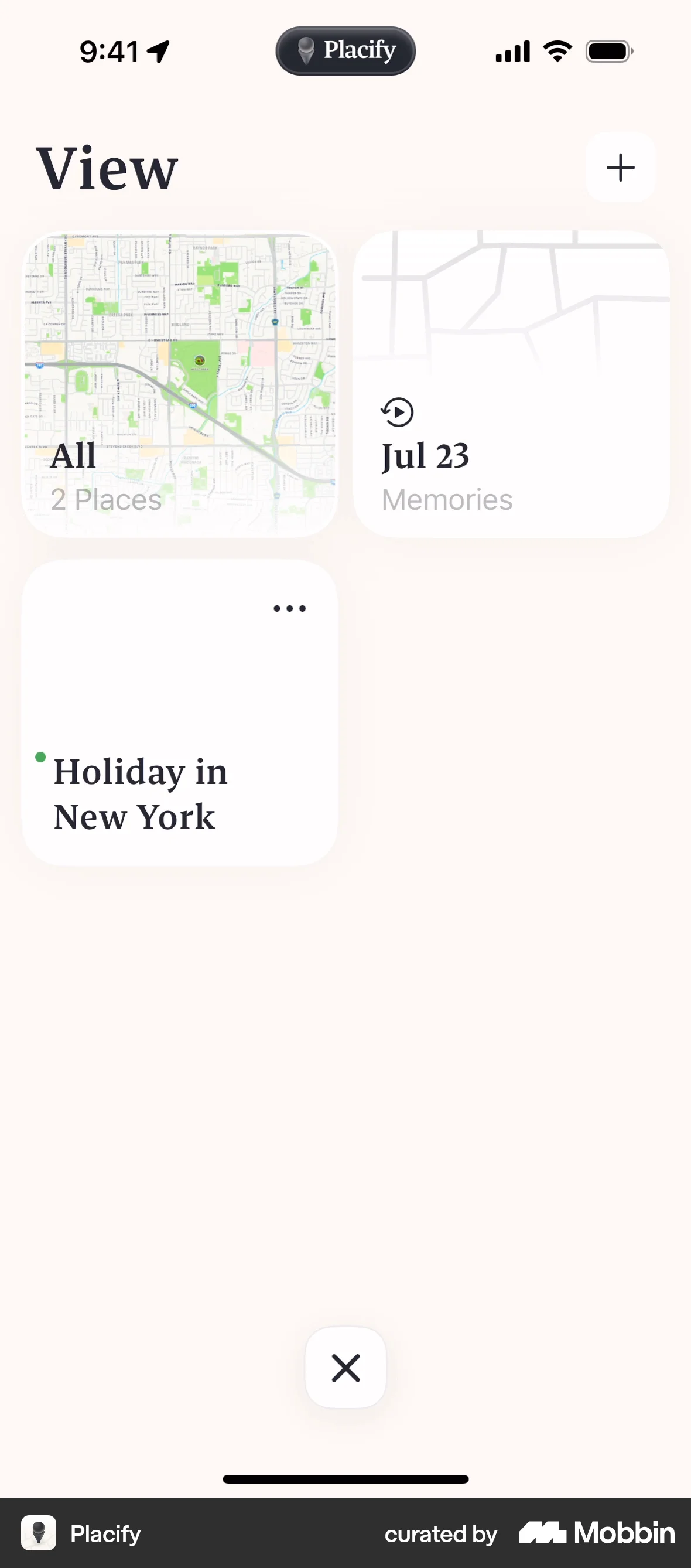The image size is (691, 1568).
Task: Tap the location arrow in the status bar
Action: [x=158, y=51]
